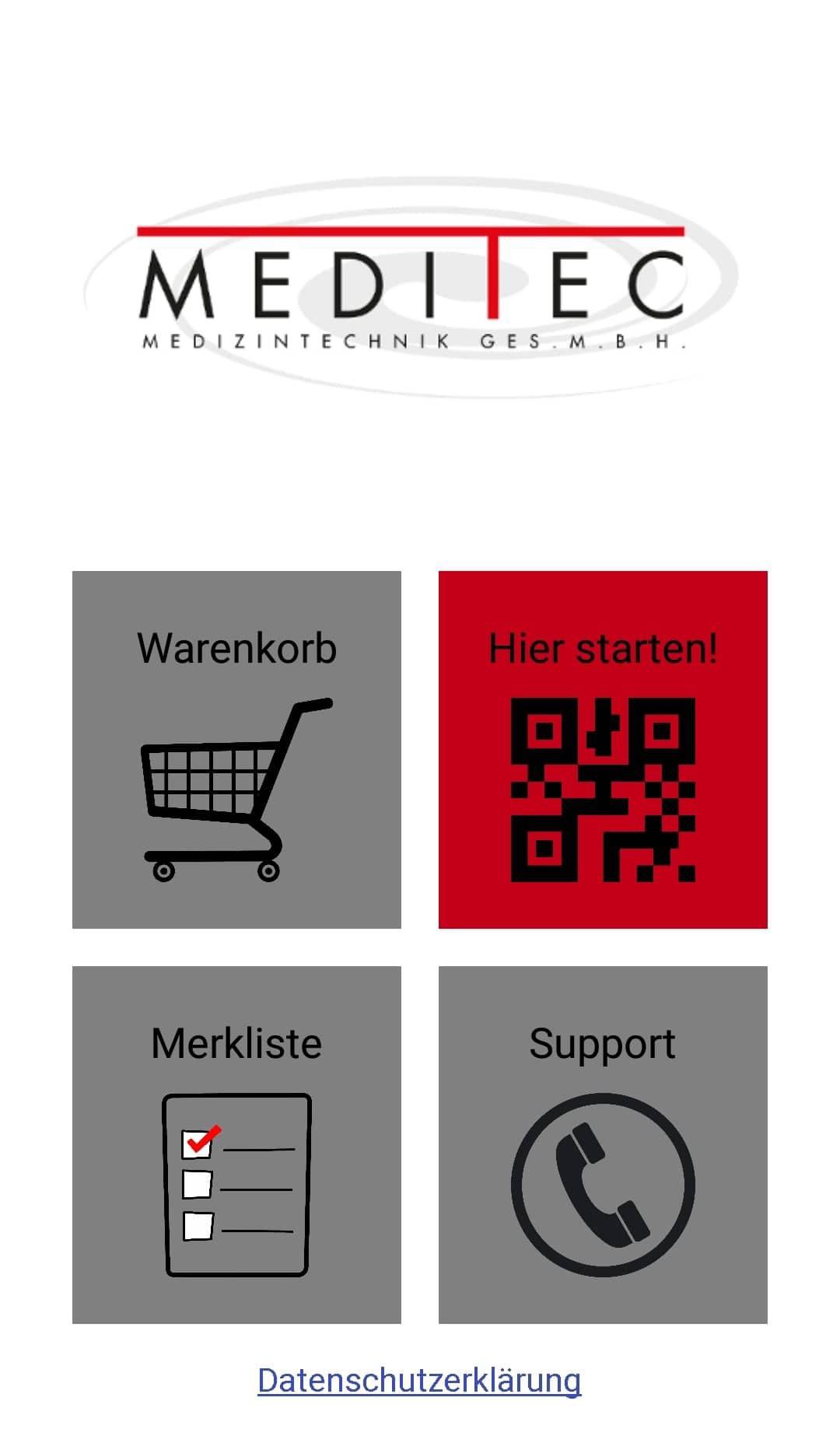Tap the Merkliste heading text

pyautogui.click(x=236, y=1044)
